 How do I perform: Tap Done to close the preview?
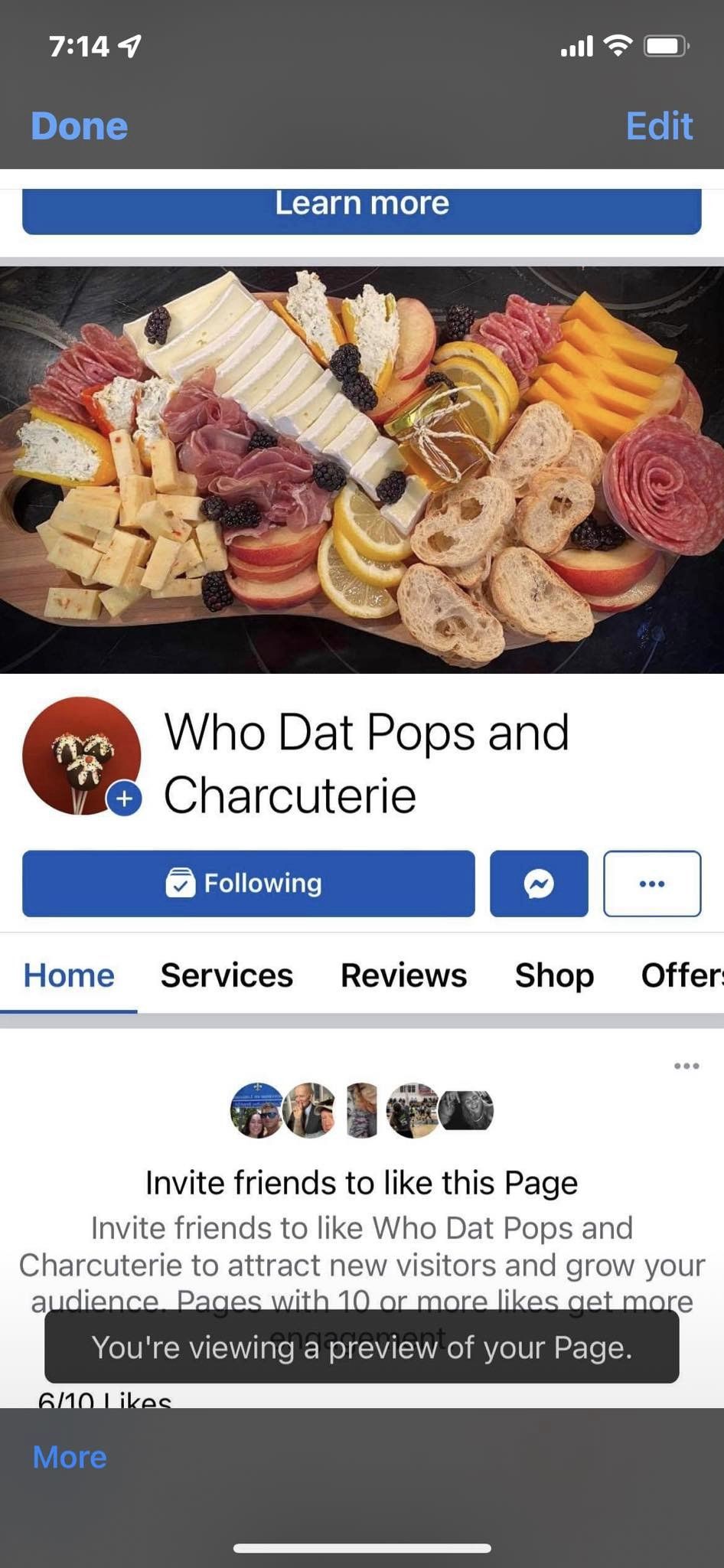click(x=79, y=126)
